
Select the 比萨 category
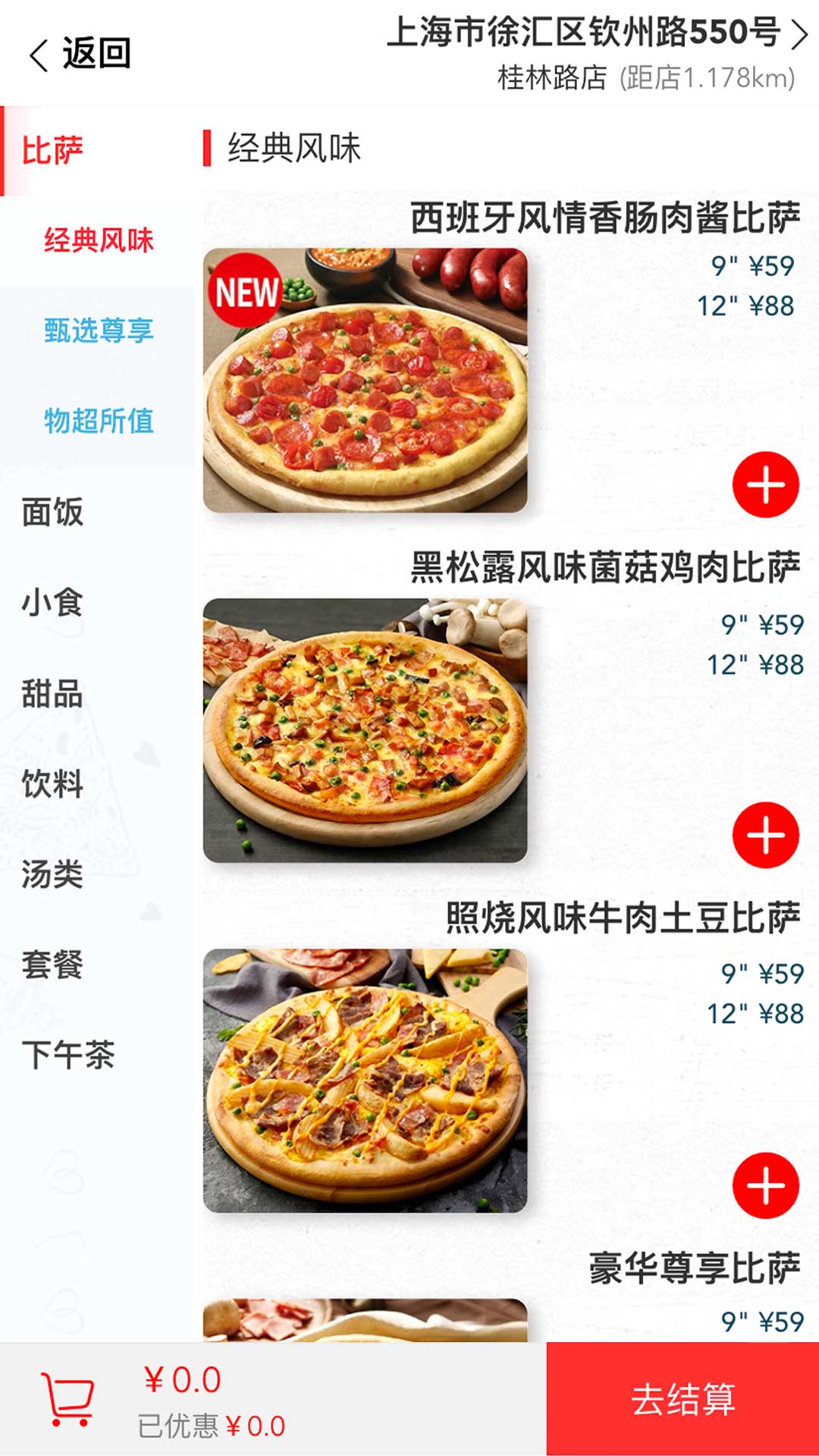(x=53, y=151)
